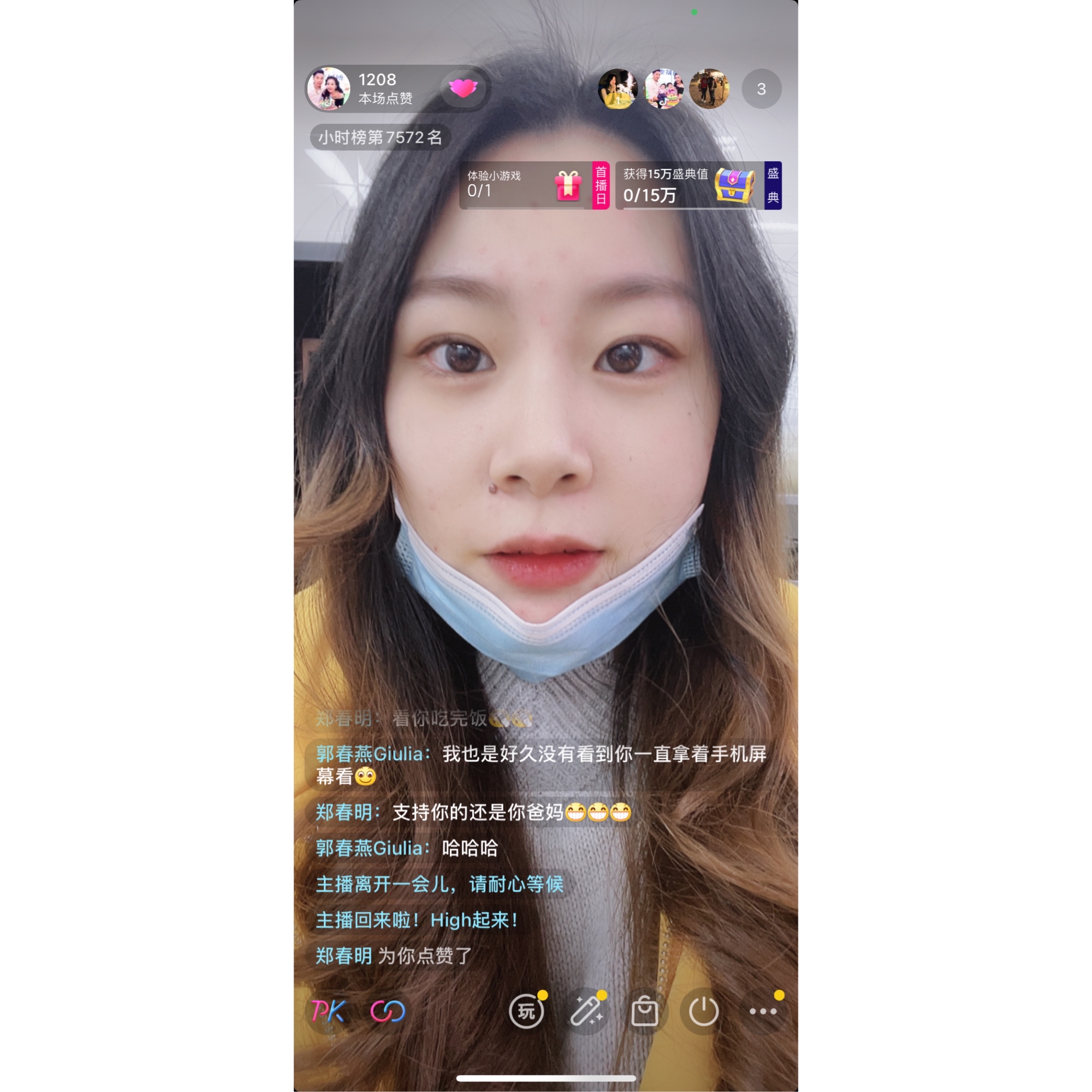
Task: Open the three-dot more options menu
Action: [x=763, y=1011]
